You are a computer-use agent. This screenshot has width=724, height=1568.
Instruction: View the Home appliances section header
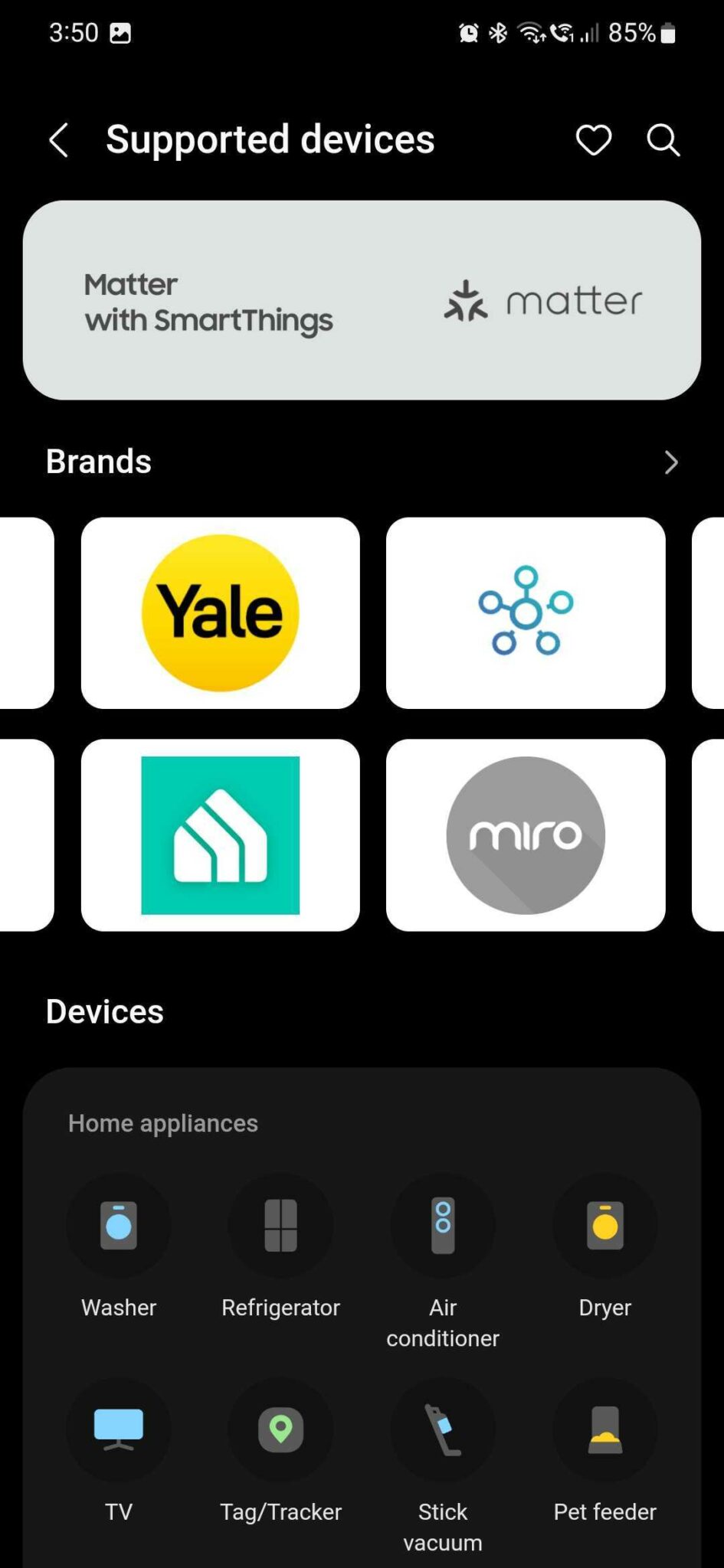pyautogui.click(x=162, y=1122)
